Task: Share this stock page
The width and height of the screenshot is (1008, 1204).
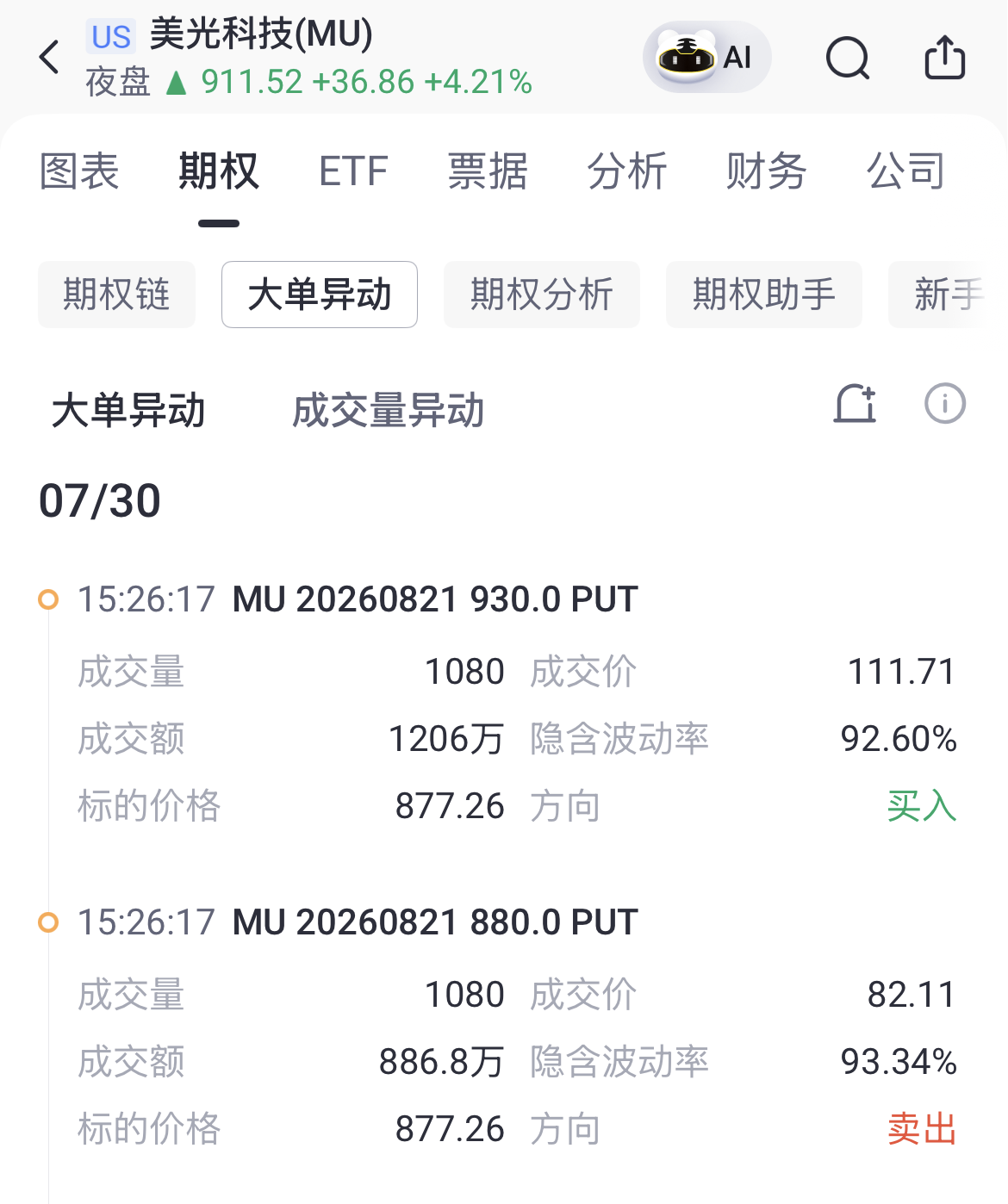Action: (944, 58)
